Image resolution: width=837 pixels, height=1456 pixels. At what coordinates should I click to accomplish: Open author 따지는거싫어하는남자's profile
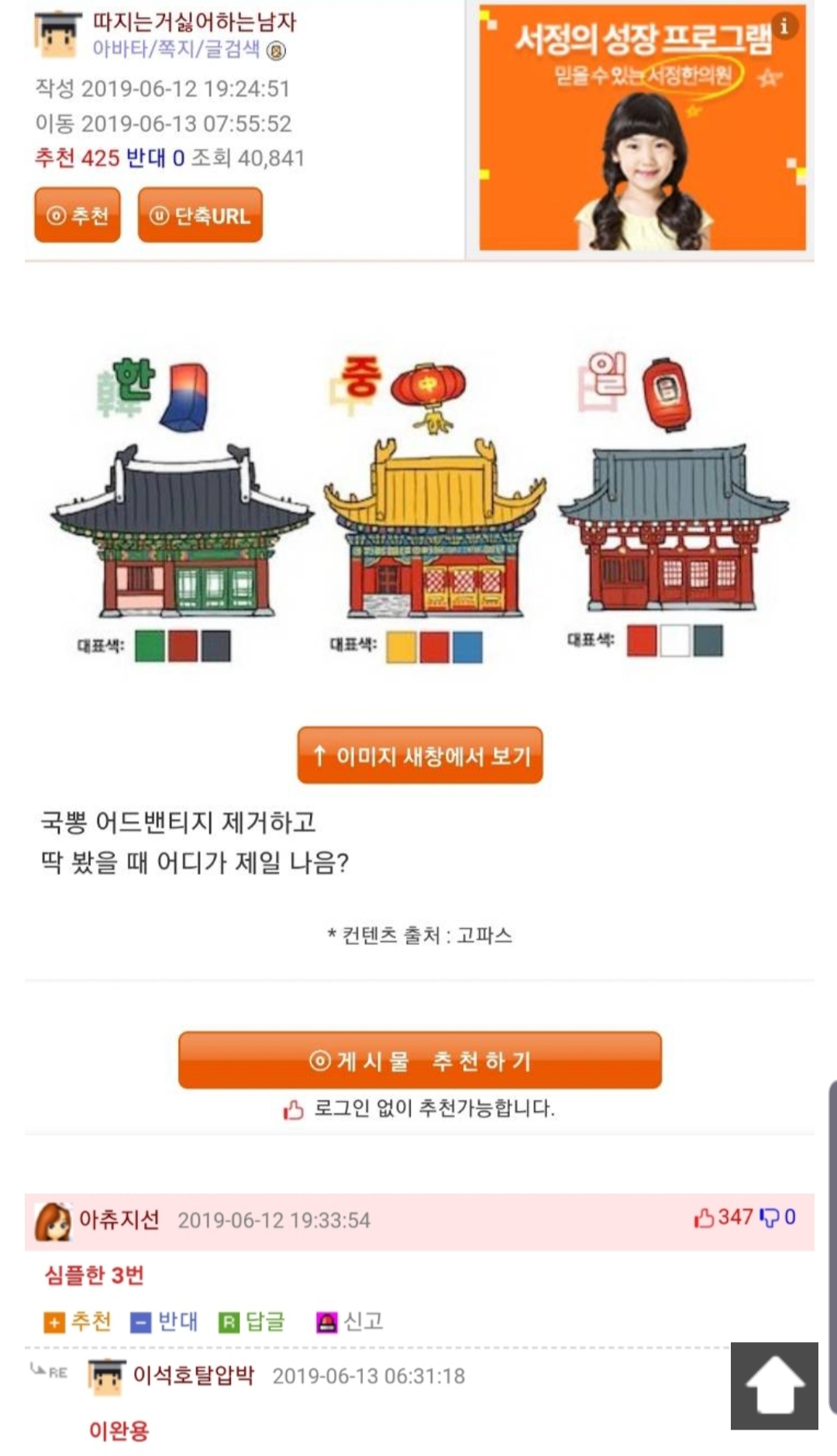tap(194, 22)
